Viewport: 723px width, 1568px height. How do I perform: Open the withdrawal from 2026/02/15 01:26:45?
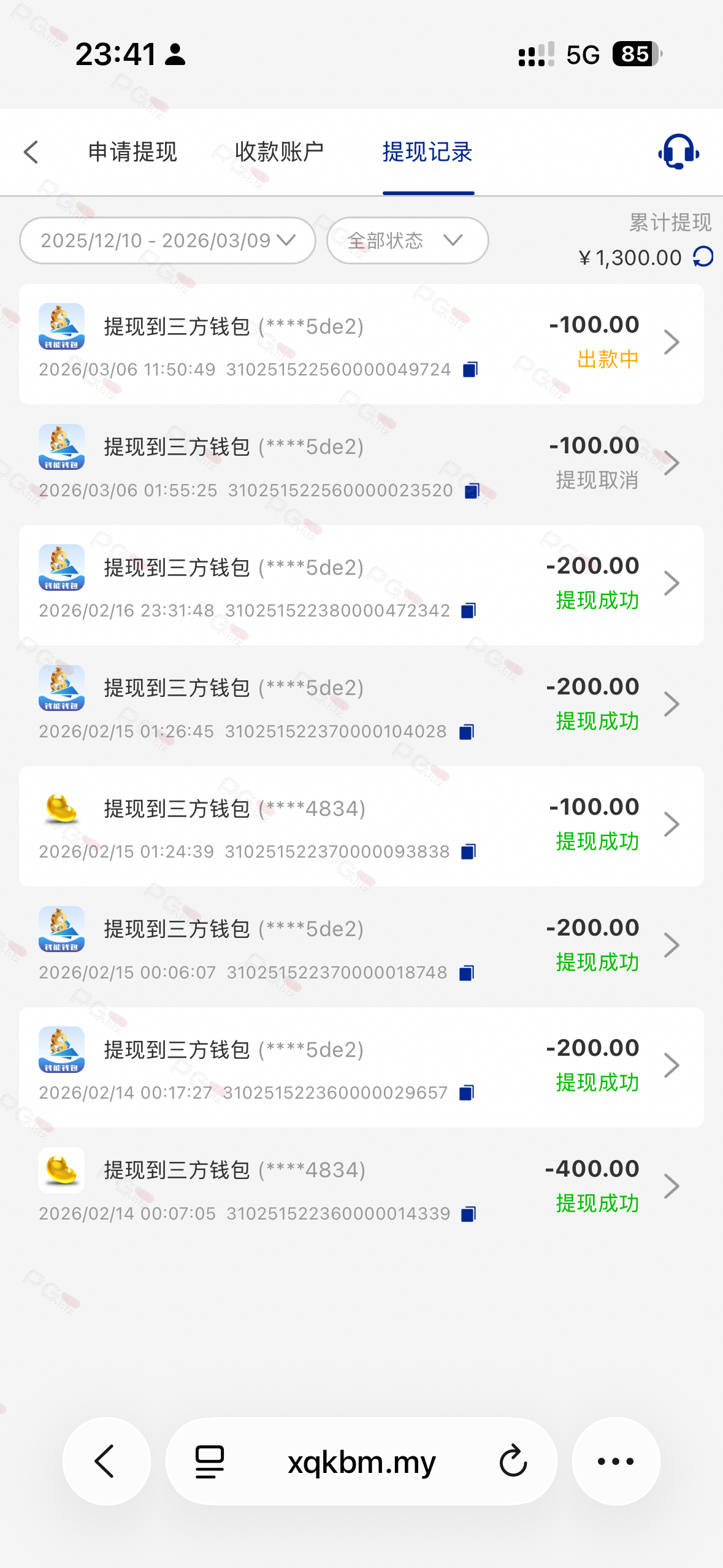coord(361,705)
